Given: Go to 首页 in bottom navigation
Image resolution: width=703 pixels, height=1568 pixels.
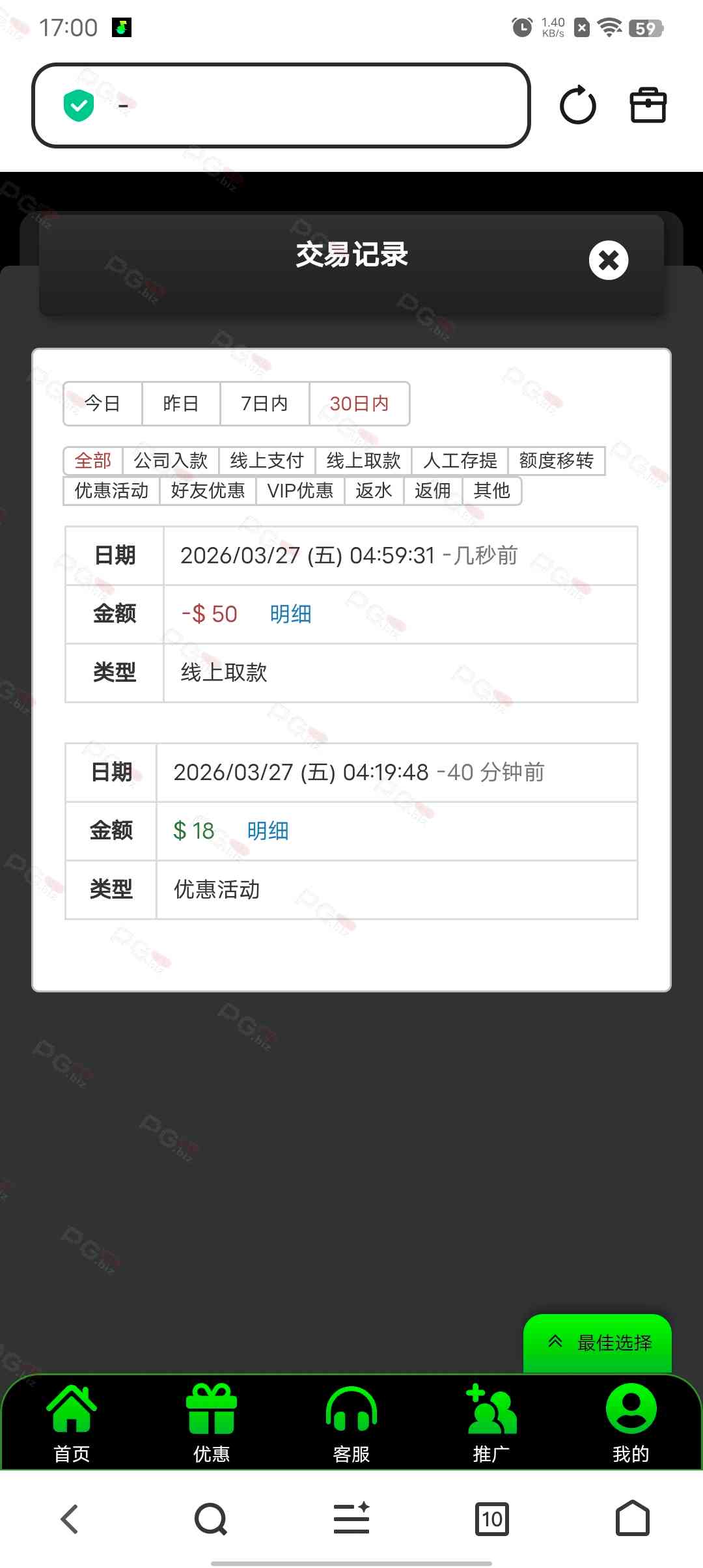Looking at the screenshot, I should coord(72,1424).
